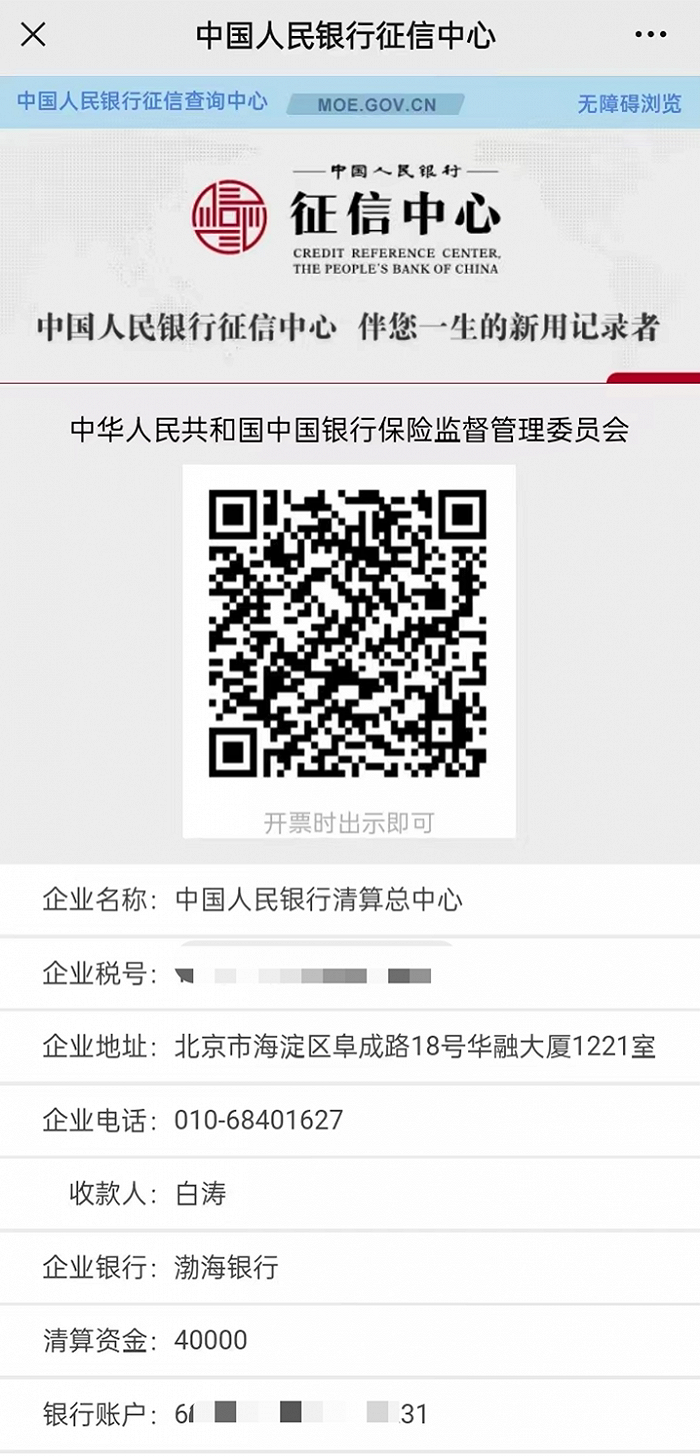Tap the 中国人民银行征信查询中心 link

[142, 102]
